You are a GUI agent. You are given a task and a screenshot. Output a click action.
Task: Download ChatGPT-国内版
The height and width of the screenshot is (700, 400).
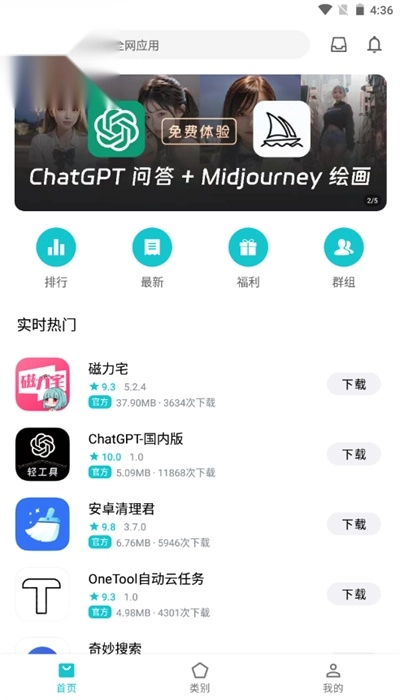(x=354, y=454)
